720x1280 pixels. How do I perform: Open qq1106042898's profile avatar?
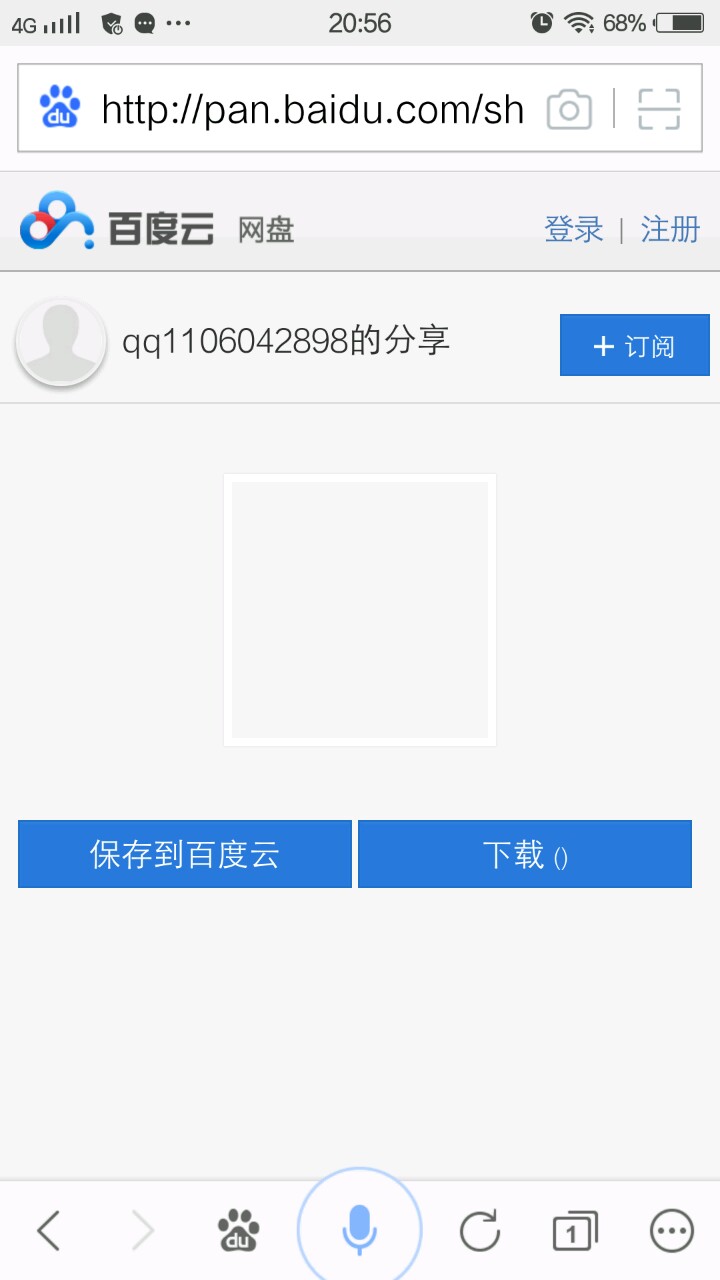click(61, 342)
